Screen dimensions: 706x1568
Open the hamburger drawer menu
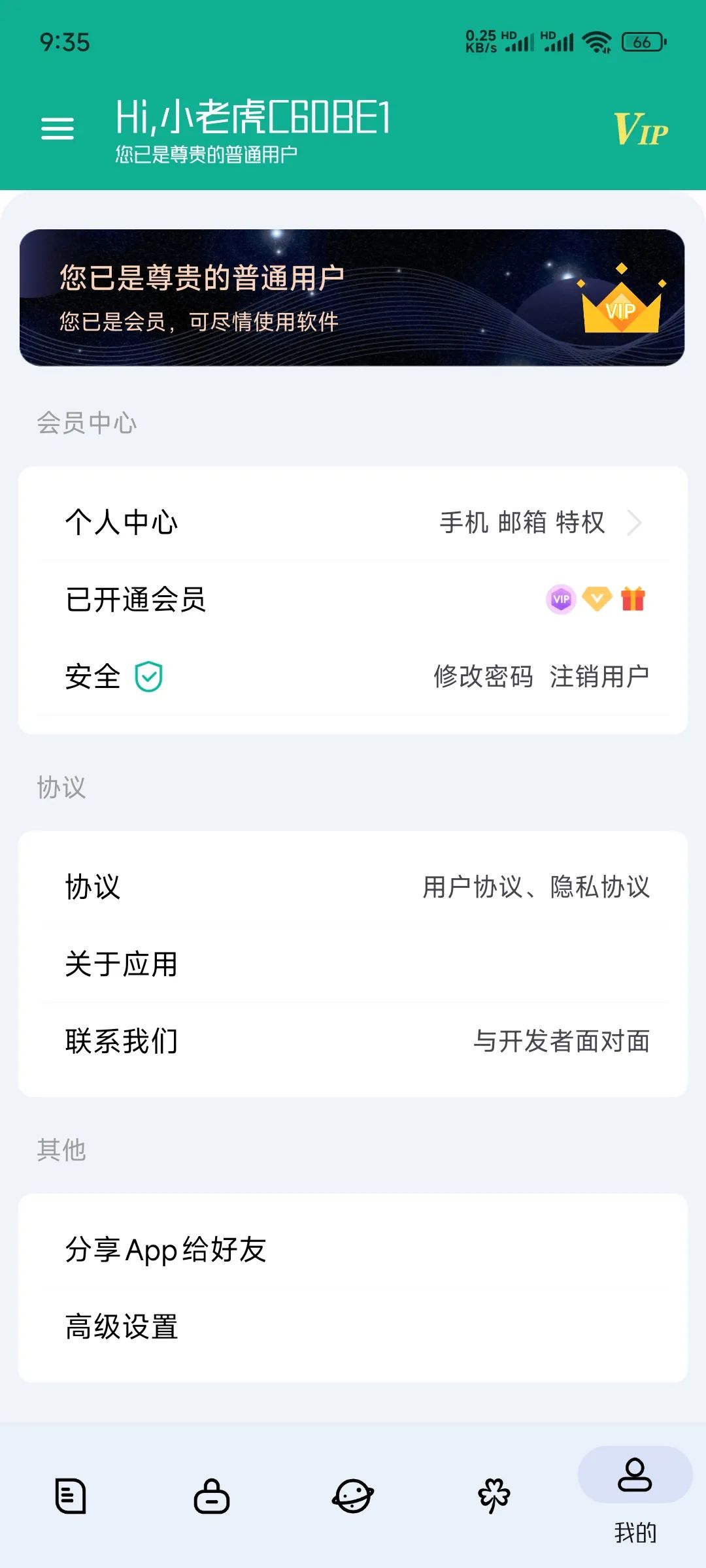click(58, 128)
